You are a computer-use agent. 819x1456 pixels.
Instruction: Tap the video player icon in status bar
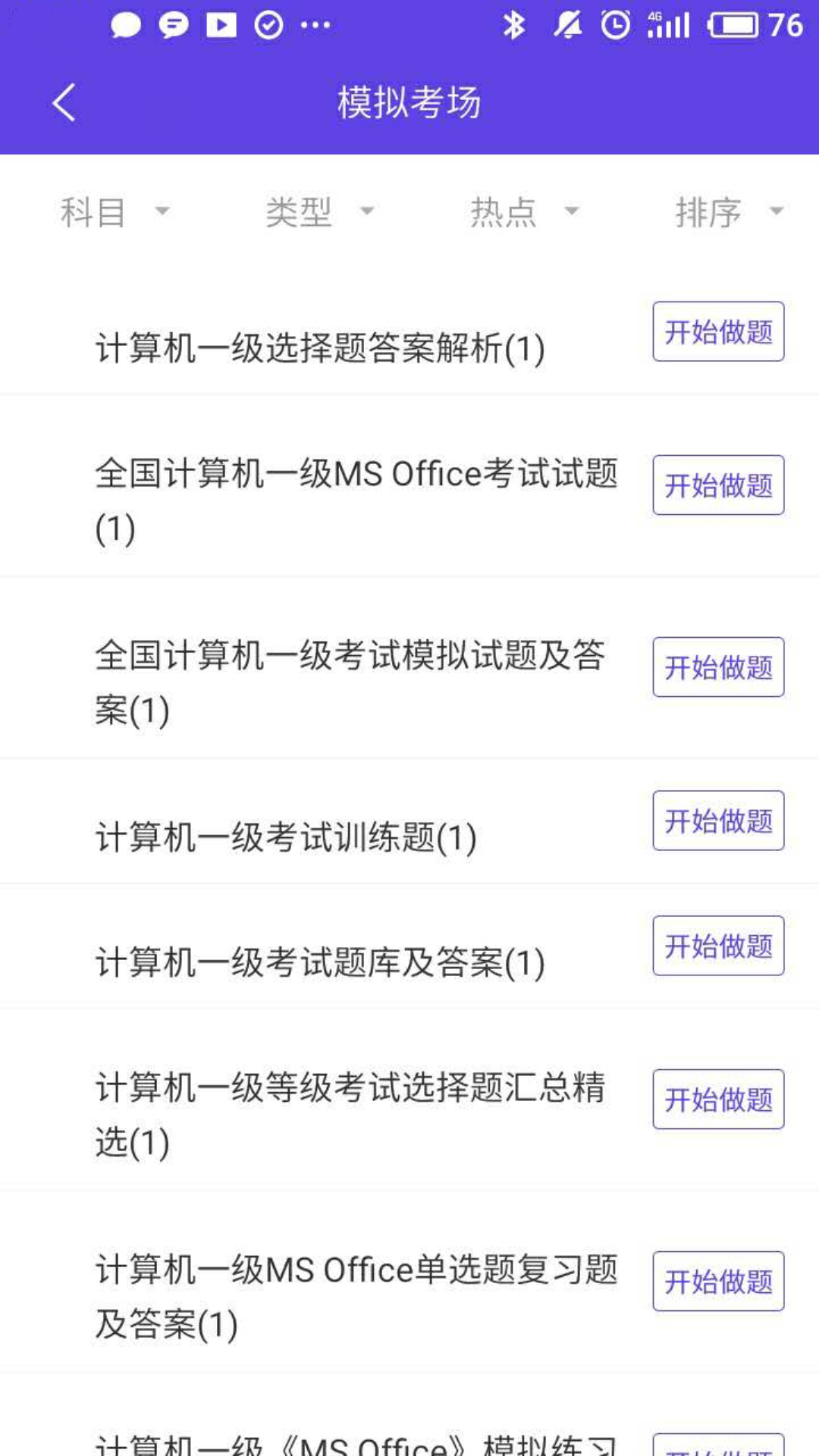point(221,24)
